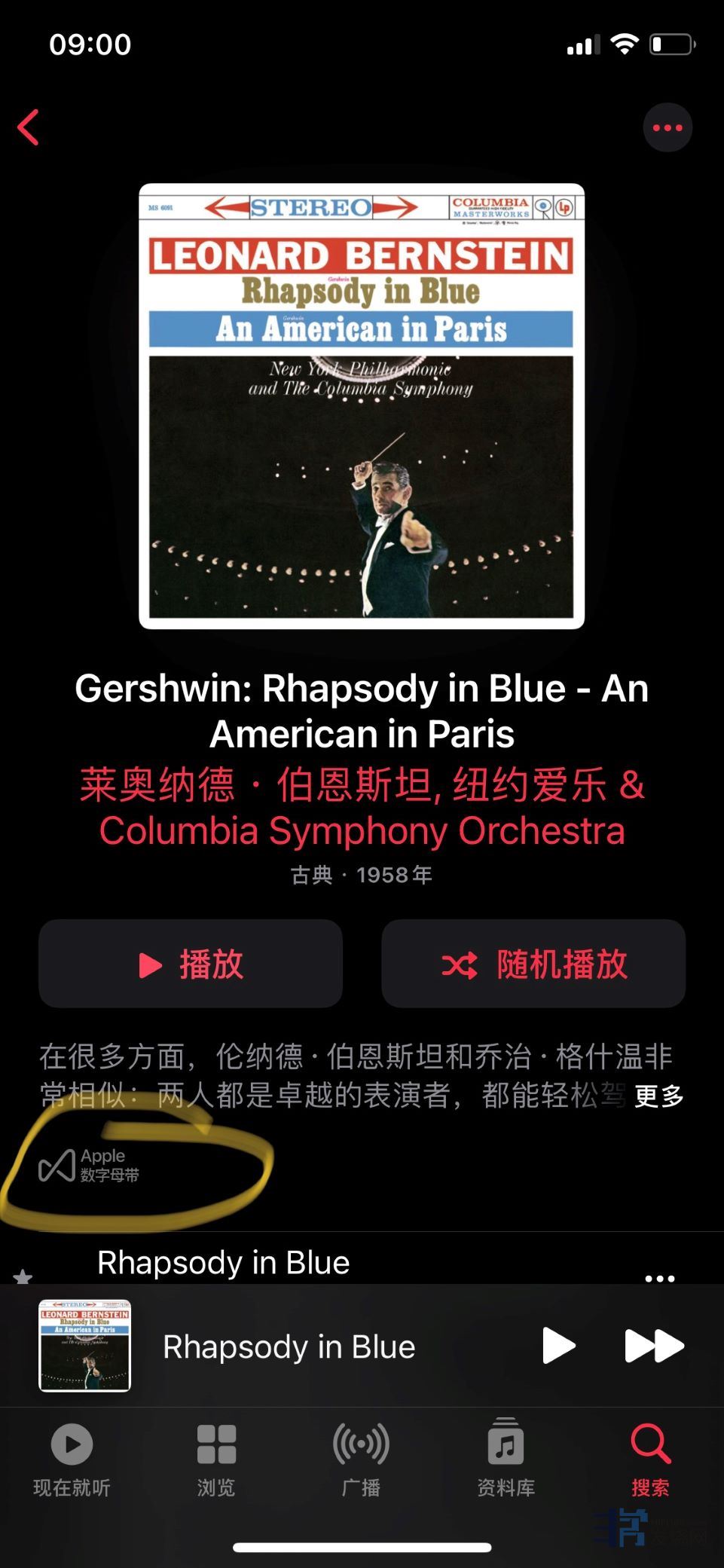Play the Rhapsody in Blue track row
This screenshot has height=1568, width=724.
coord(224,1264)
